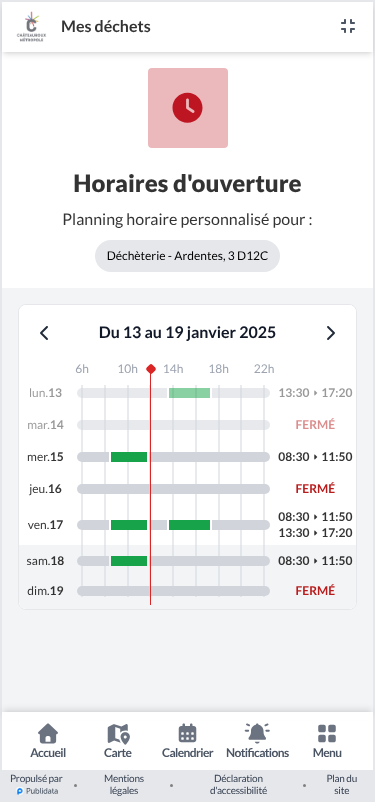Switch to the Carte tab
The image size is (375, 812).
[118, 741]
